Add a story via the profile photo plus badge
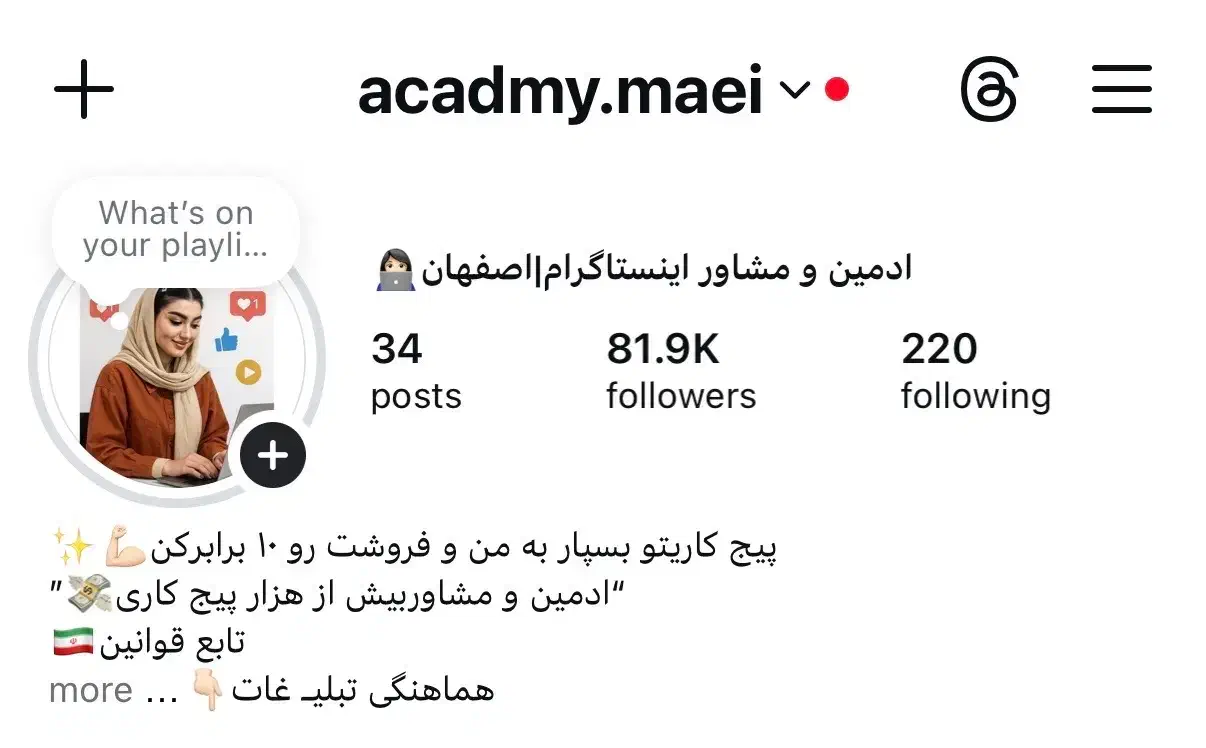1206x748 pixels. (273, 456)
